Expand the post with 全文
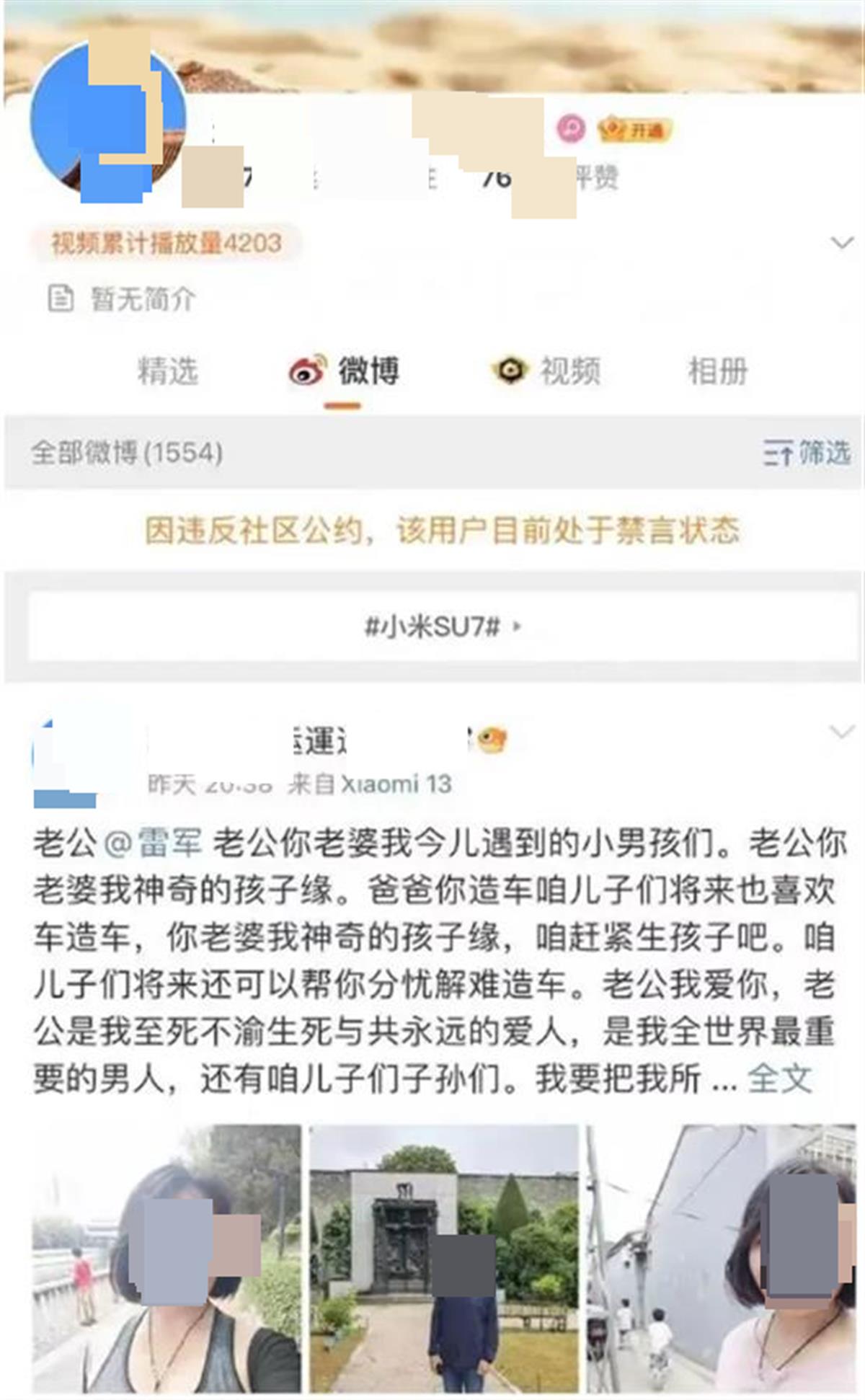 tap(780, 1078)
